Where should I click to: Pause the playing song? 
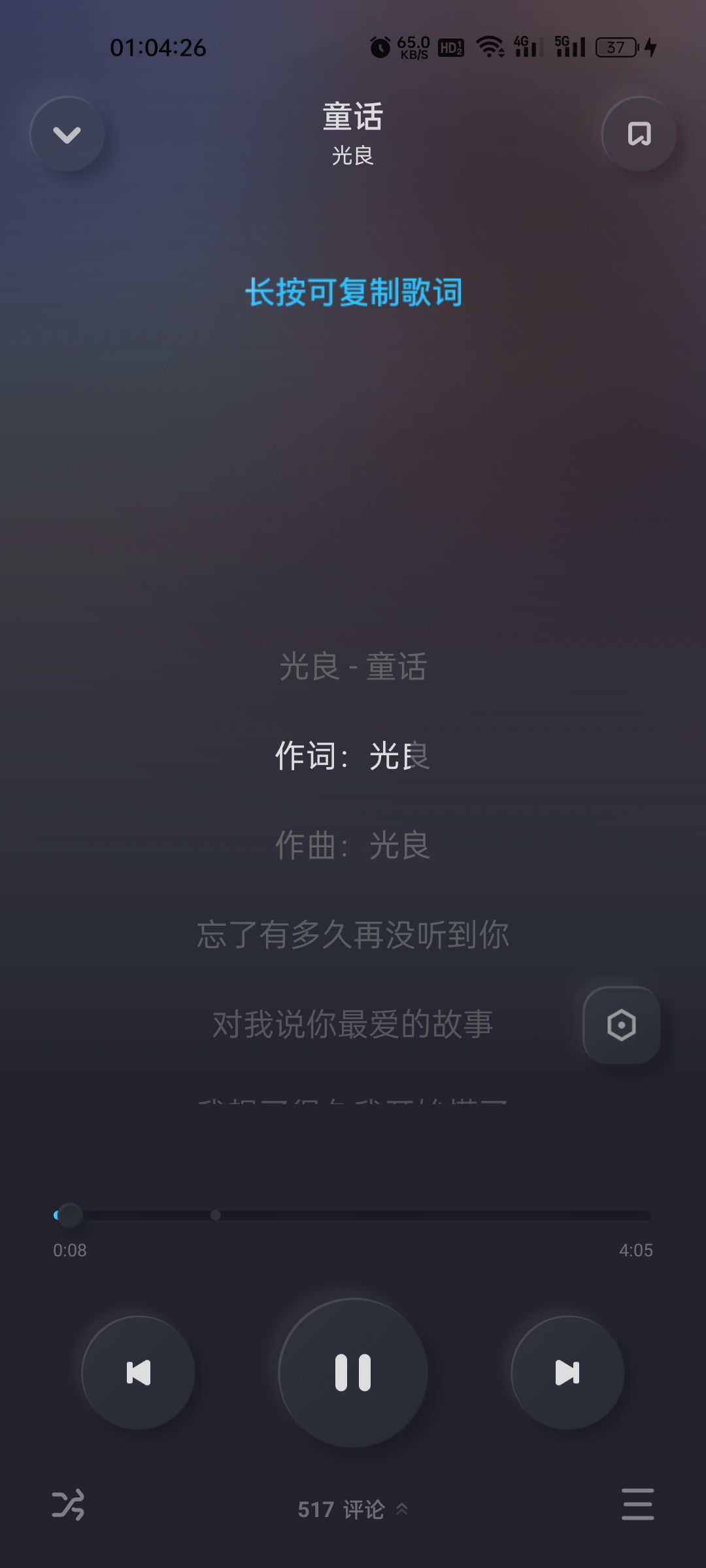coord(353,1372)
